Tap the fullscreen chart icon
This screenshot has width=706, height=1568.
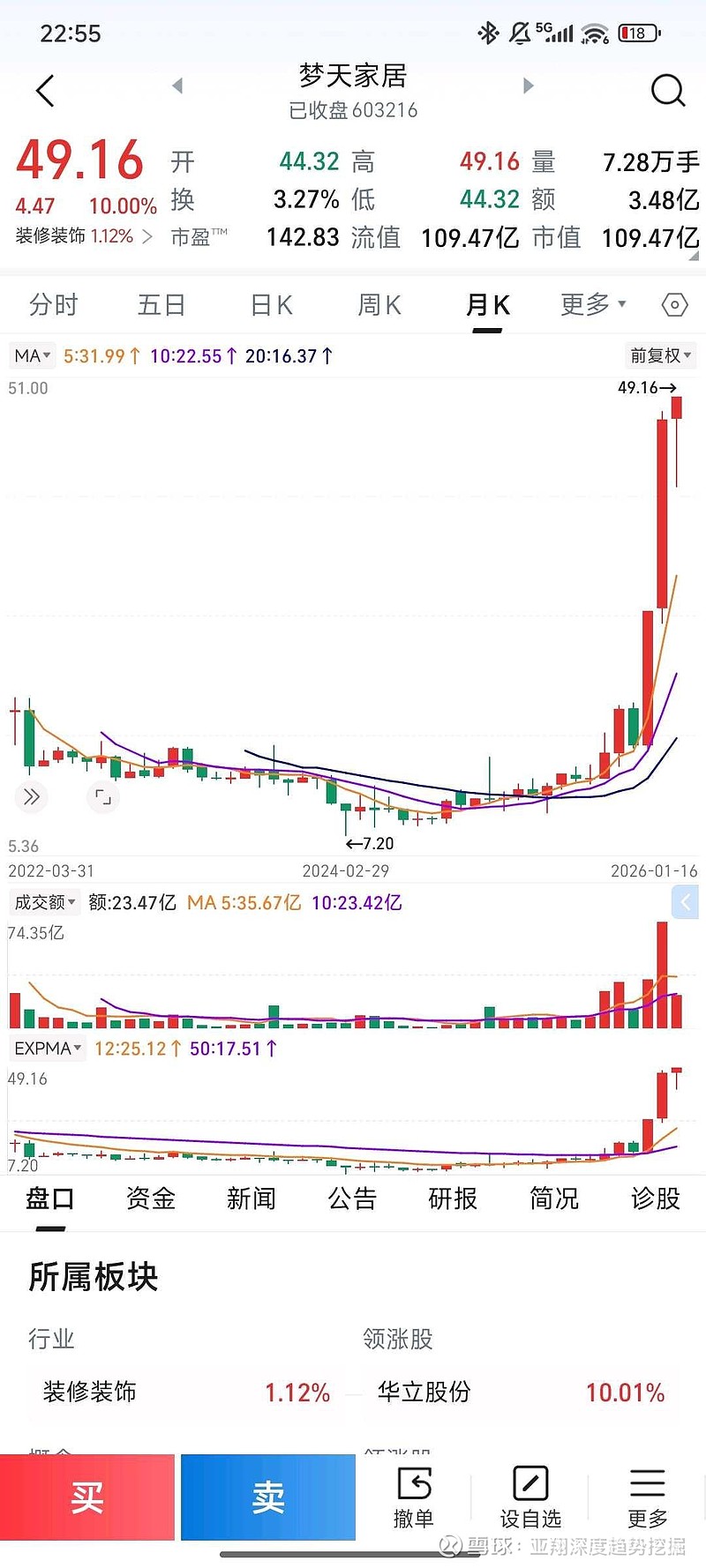[x=103, y=796]
